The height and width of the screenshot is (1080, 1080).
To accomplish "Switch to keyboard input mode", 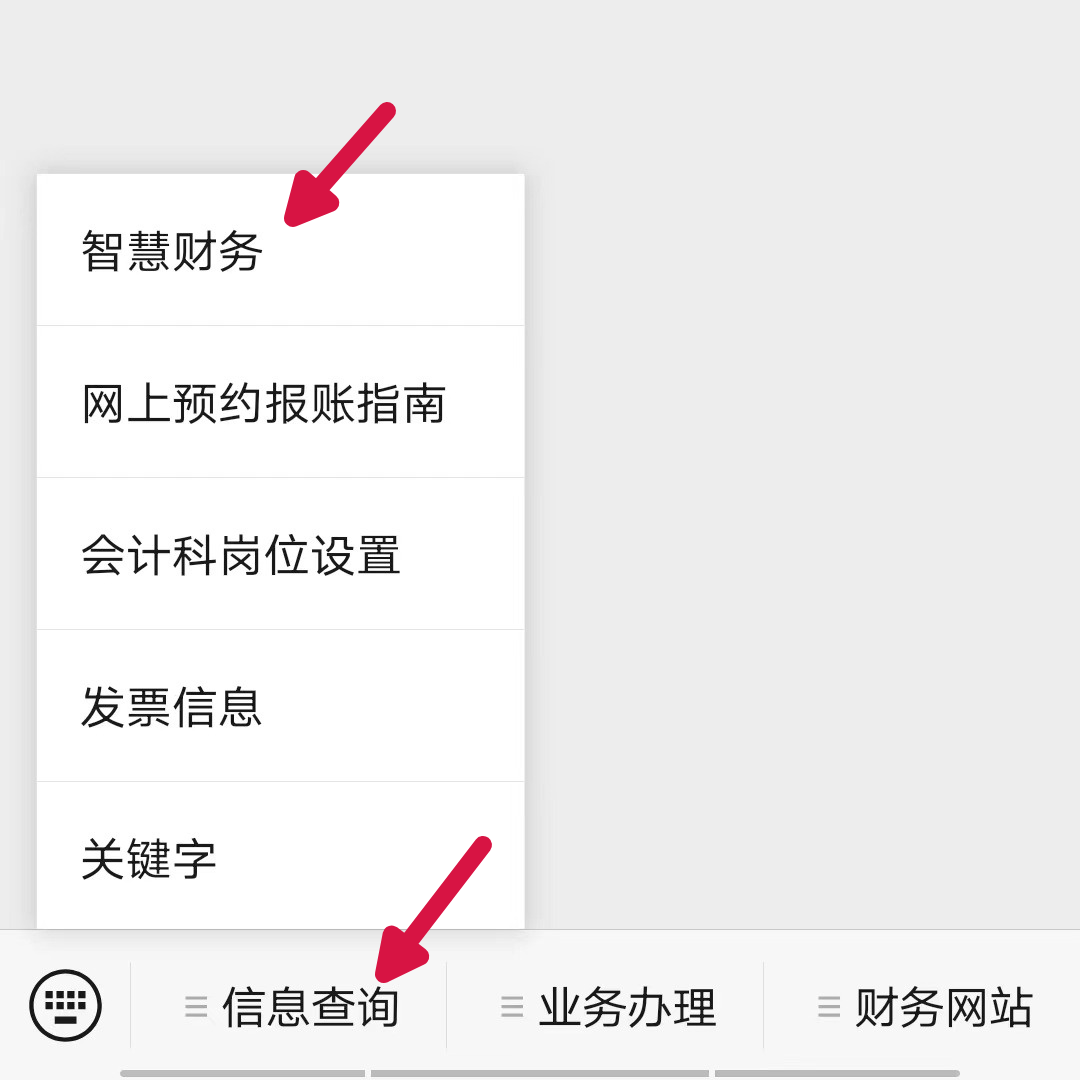I will pos(65,1005).
